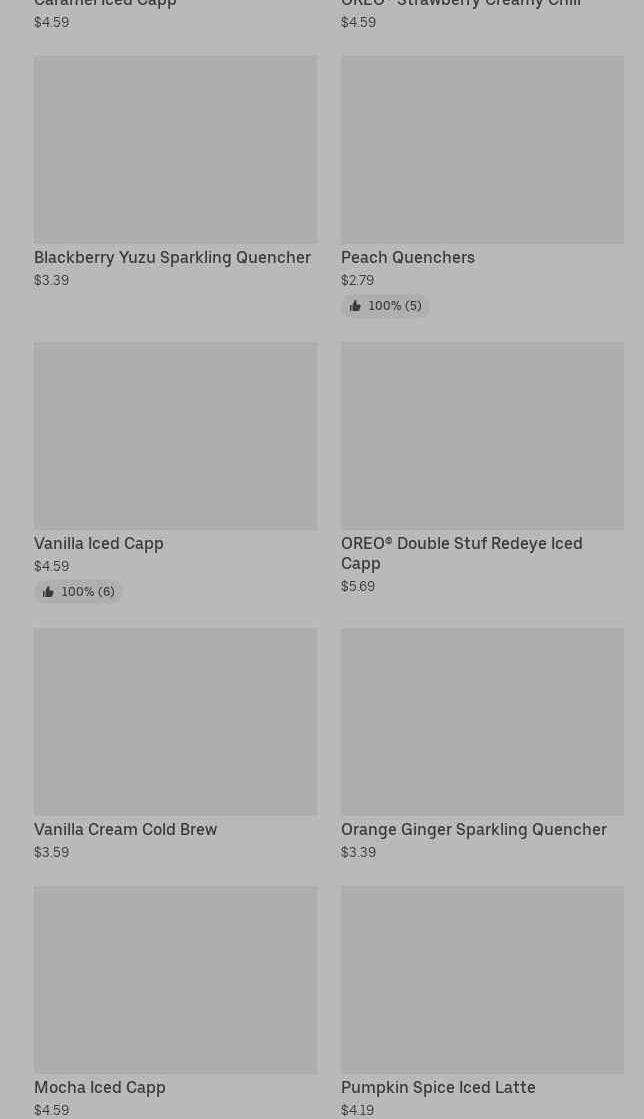Select the Mocha Iced Capp item
Image resolution: width=644 pixels, height=1119 pixels.
tap(176, 1002)
